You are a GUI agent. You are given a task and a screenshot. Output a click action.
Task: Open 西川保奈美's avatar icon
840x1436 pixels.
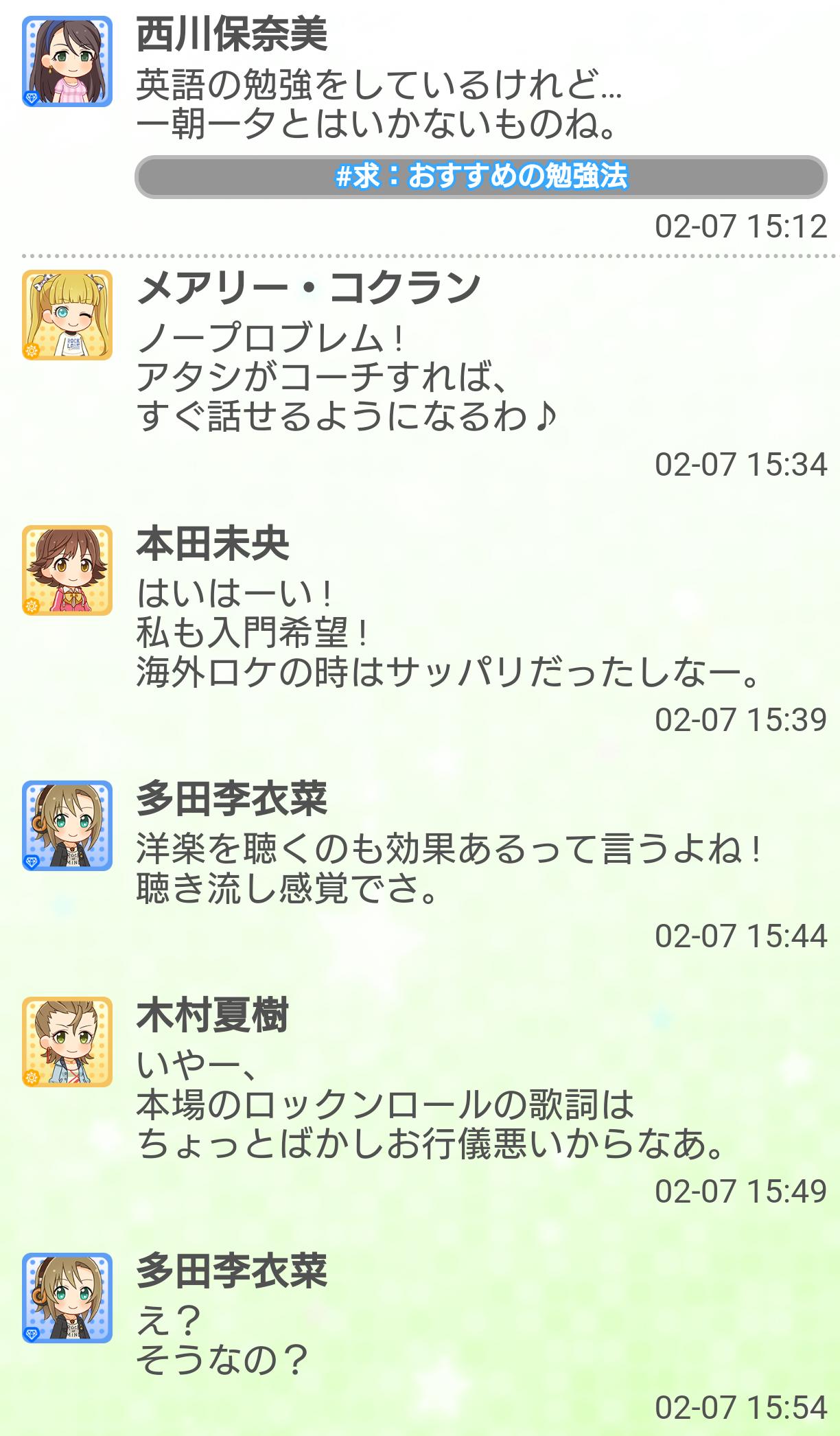[67, 62]
